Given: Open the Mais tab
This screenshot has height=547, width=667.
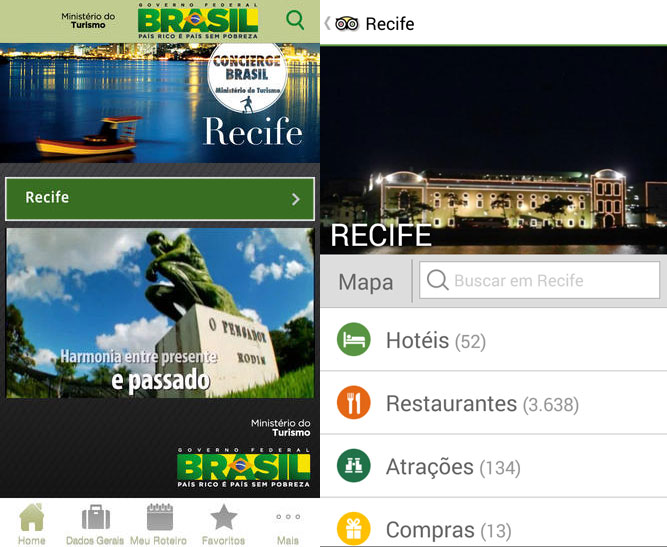Looking at the screenshot, I should click(287, 524).
